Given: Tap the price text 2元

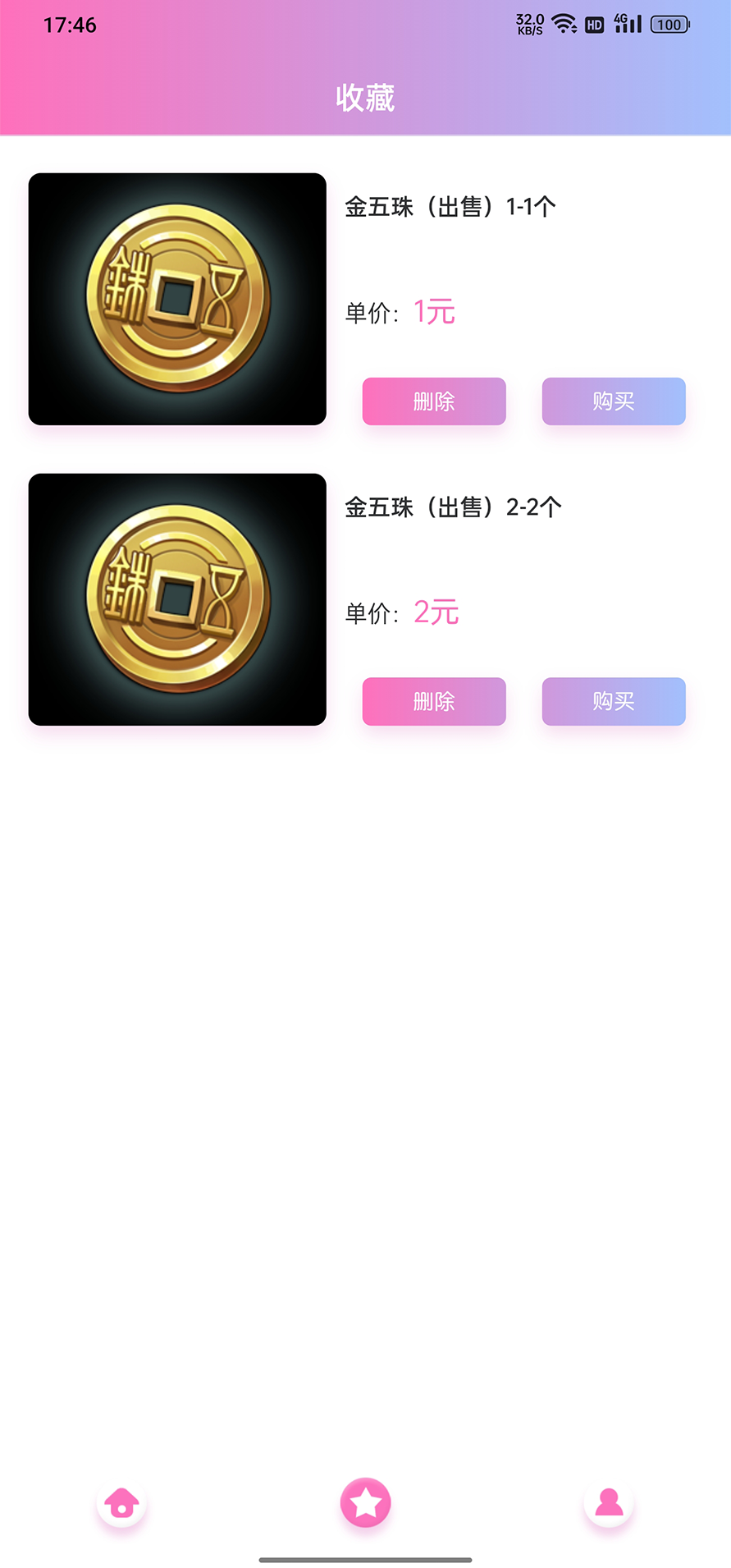Looking at the screenshot, I should click(437, 612).
